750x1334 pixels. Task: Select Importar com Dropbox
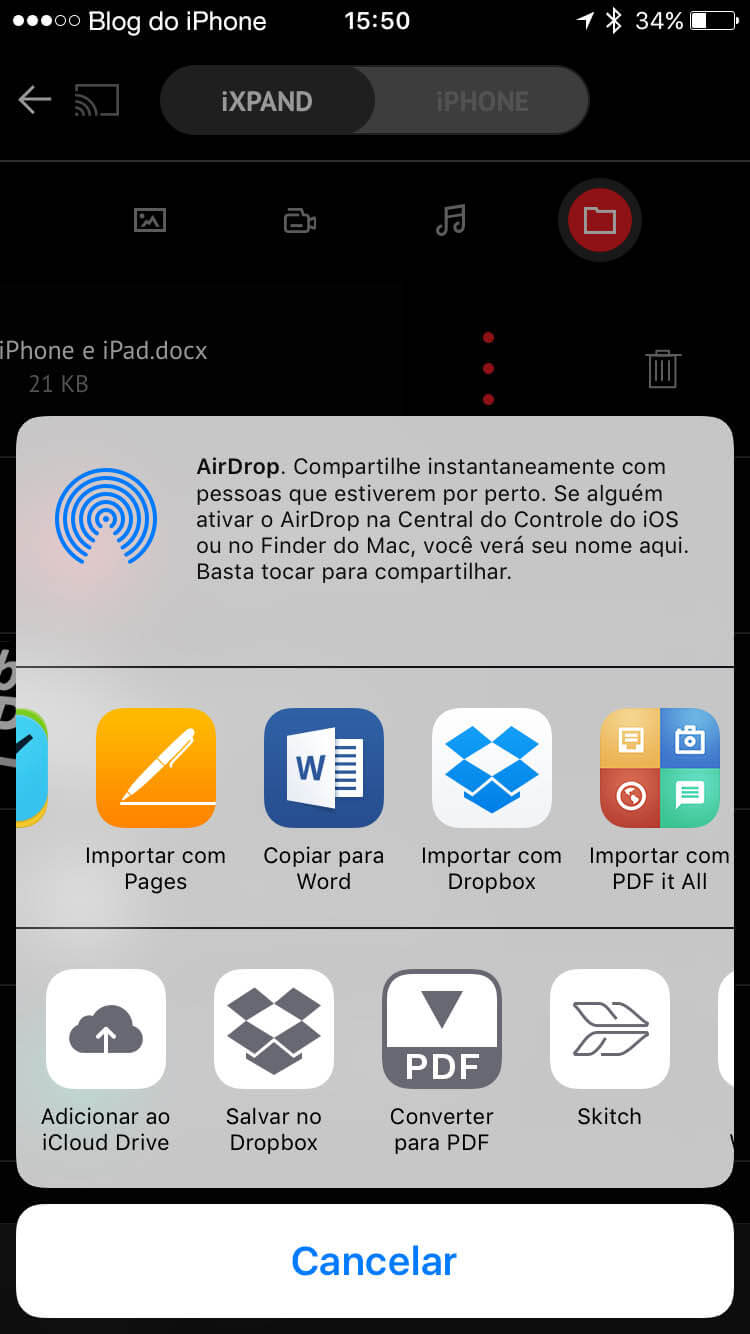491,768
